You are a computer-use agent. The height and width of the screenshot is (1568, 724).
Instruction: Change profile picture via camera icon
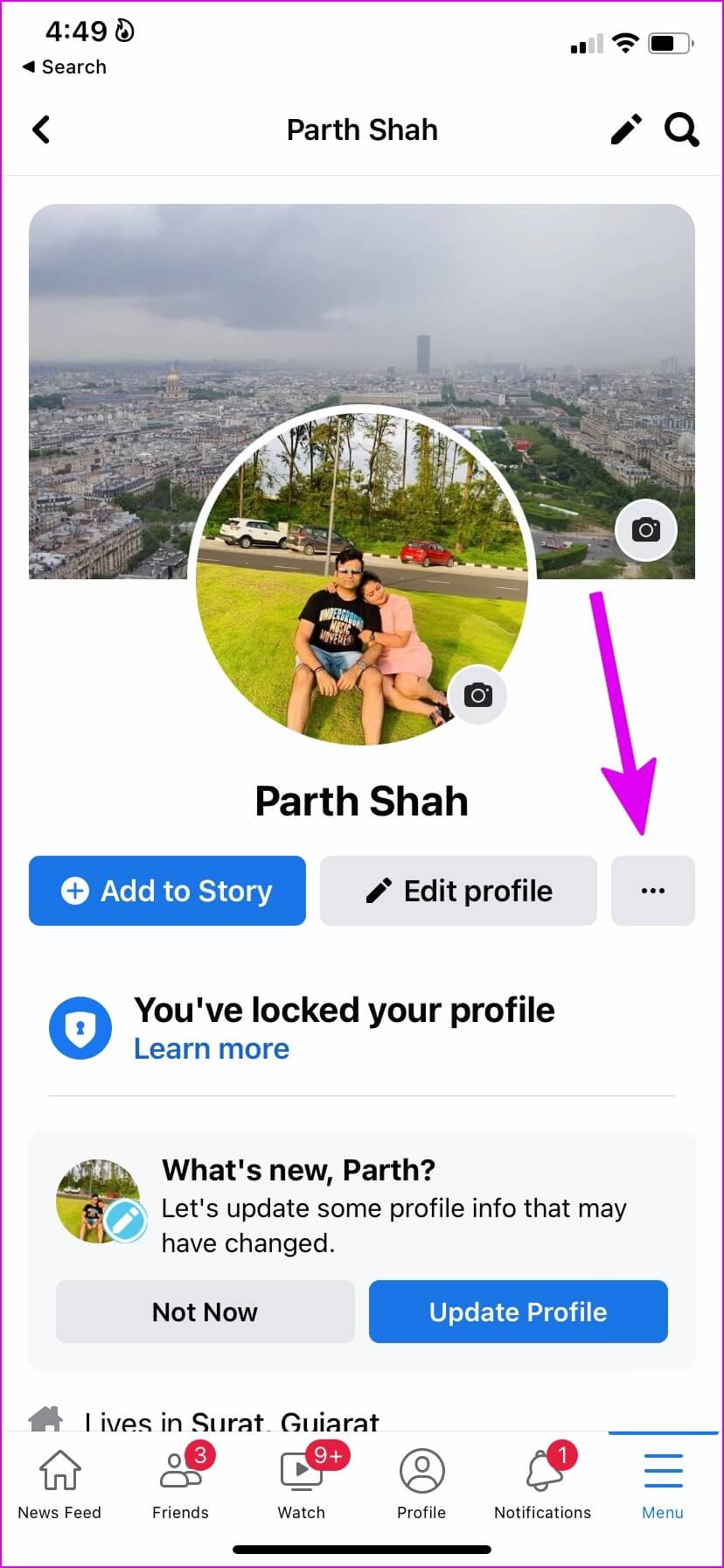point(477,696)
